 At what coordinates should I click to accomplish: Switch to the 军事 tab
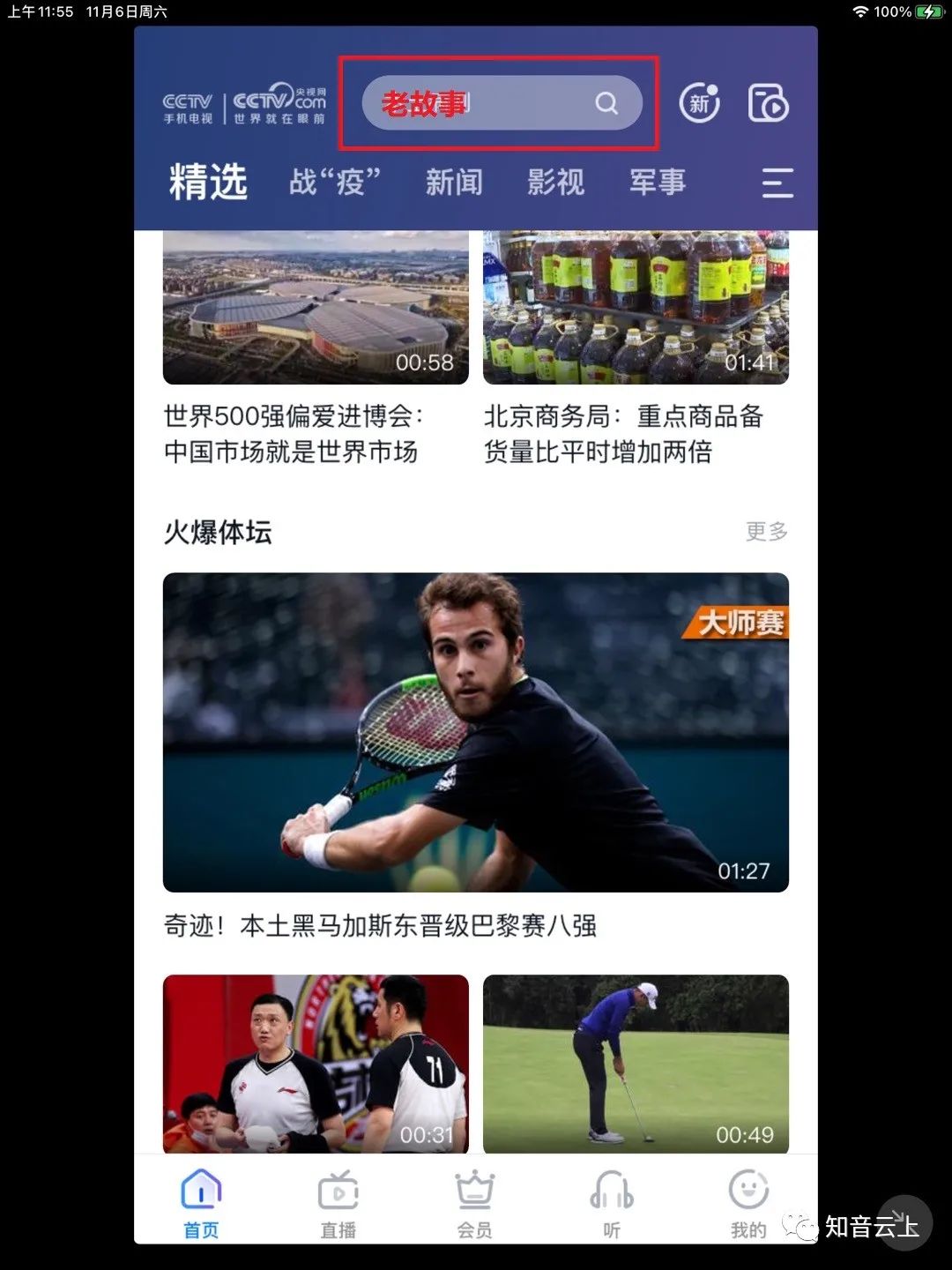point(658,183)
